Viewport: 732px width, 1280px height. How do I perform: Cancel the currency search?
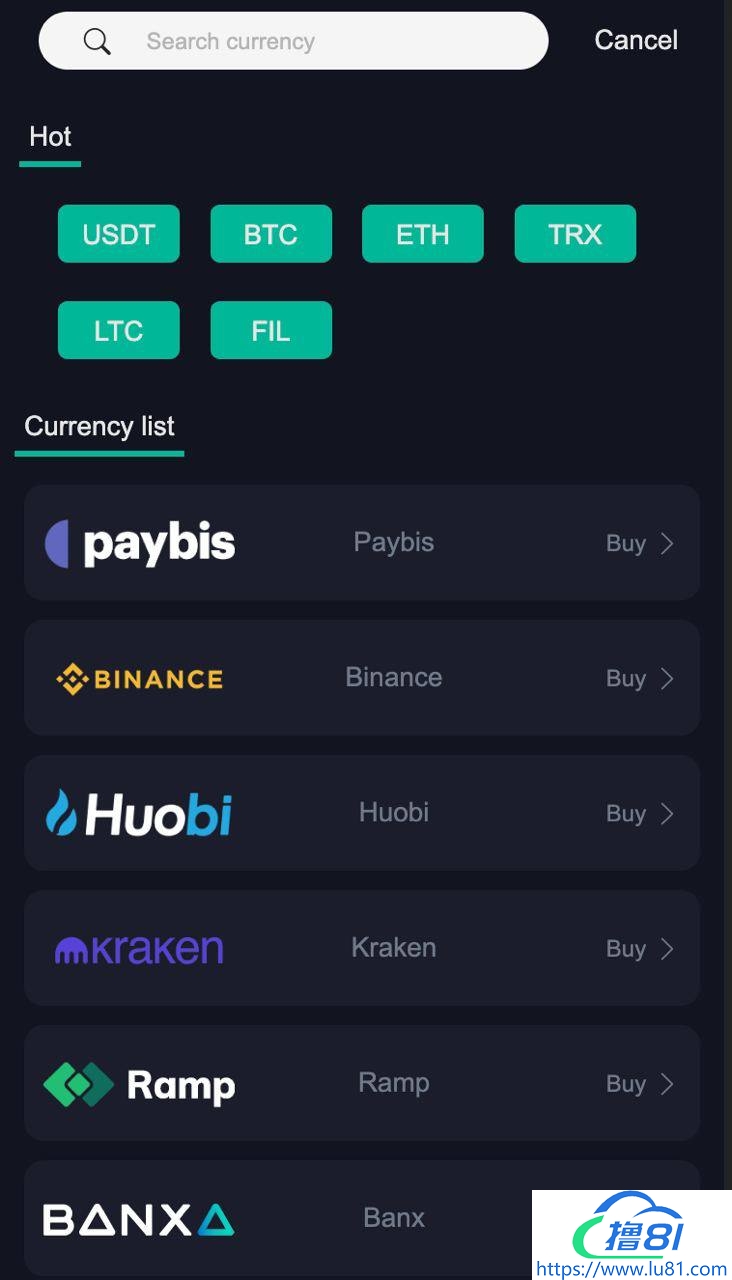[635, 40]
